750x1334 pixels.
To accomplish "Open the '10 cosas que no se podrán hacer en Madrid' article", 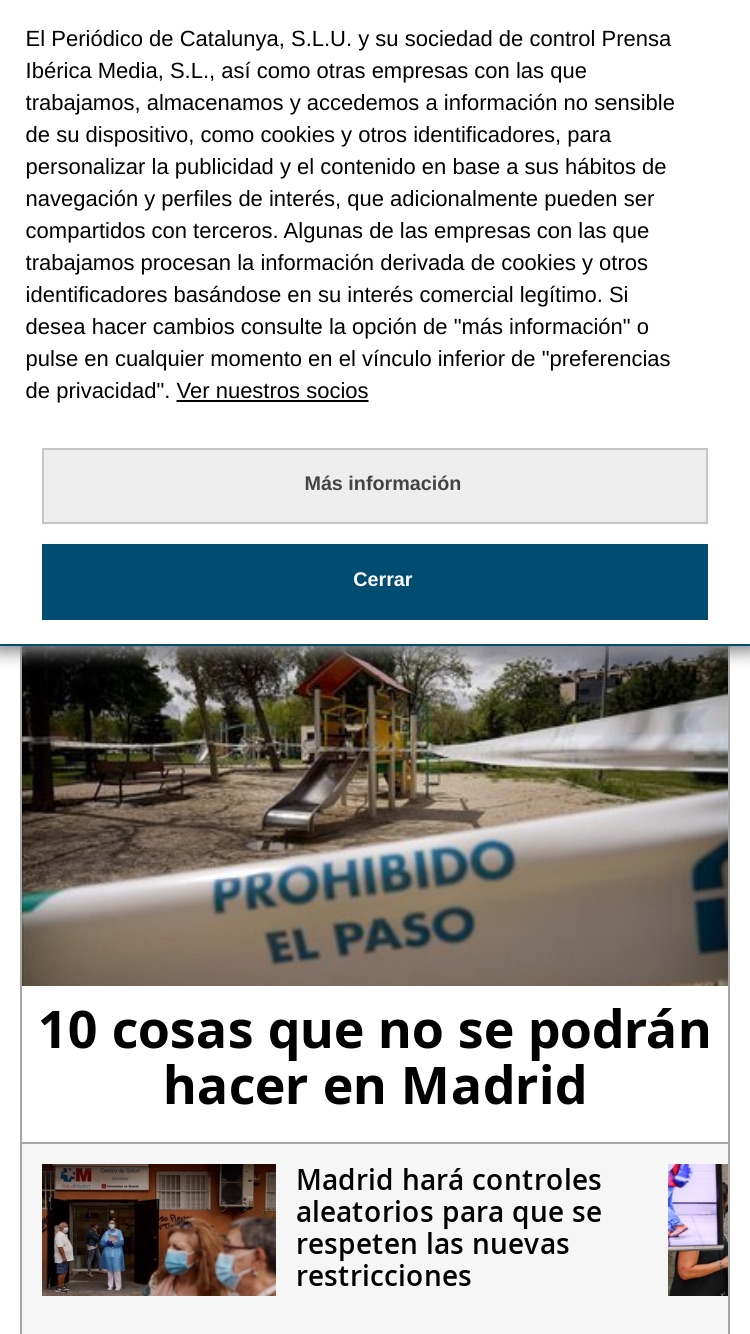I will point(375,1057).
